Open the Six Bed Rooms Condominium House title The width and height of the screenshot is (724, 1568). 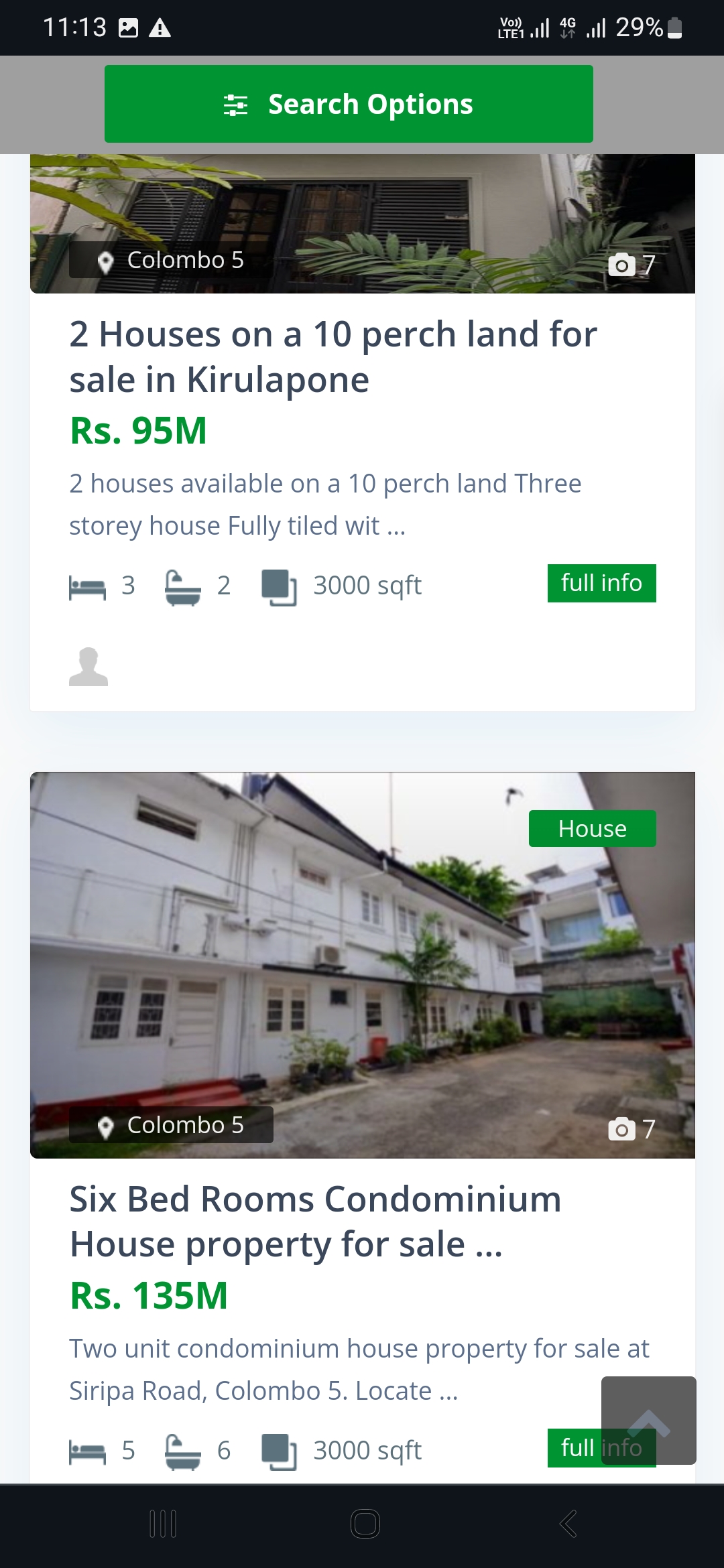coord(315,1222)
